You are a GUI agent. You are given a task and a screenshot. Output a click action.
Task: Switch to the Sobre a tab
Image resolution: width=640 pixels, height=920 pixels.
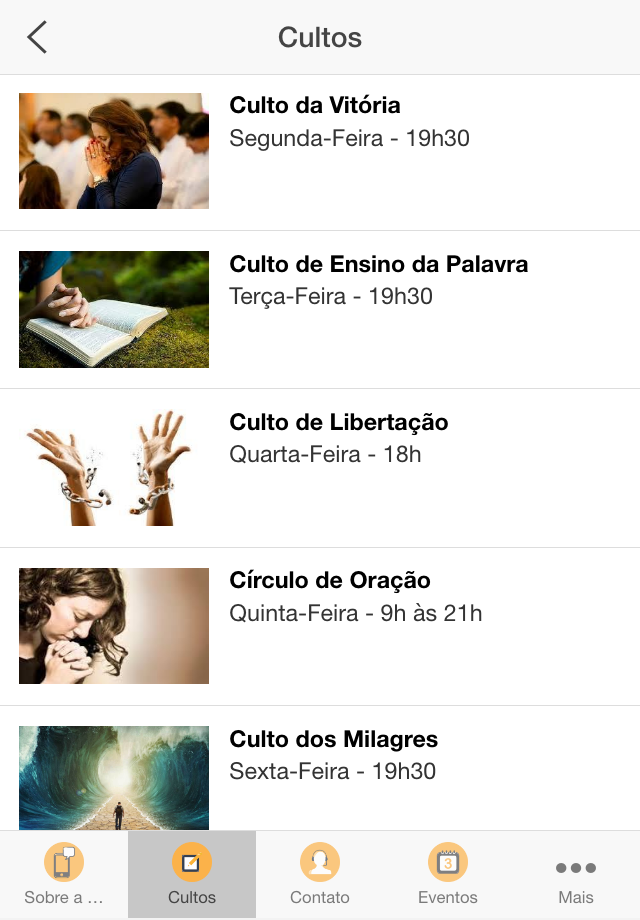point(64,875)
